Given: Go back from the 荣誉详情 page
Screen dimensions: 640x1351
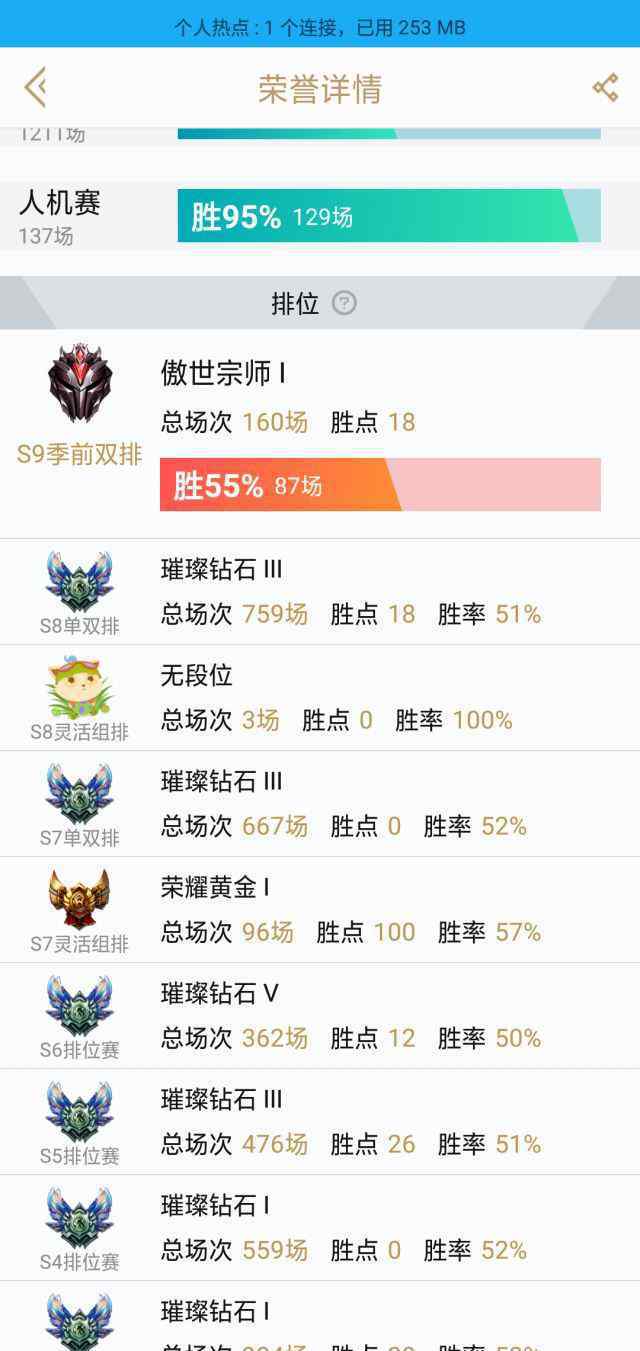Looking at the screenshot, I should [x=36, y=88].
